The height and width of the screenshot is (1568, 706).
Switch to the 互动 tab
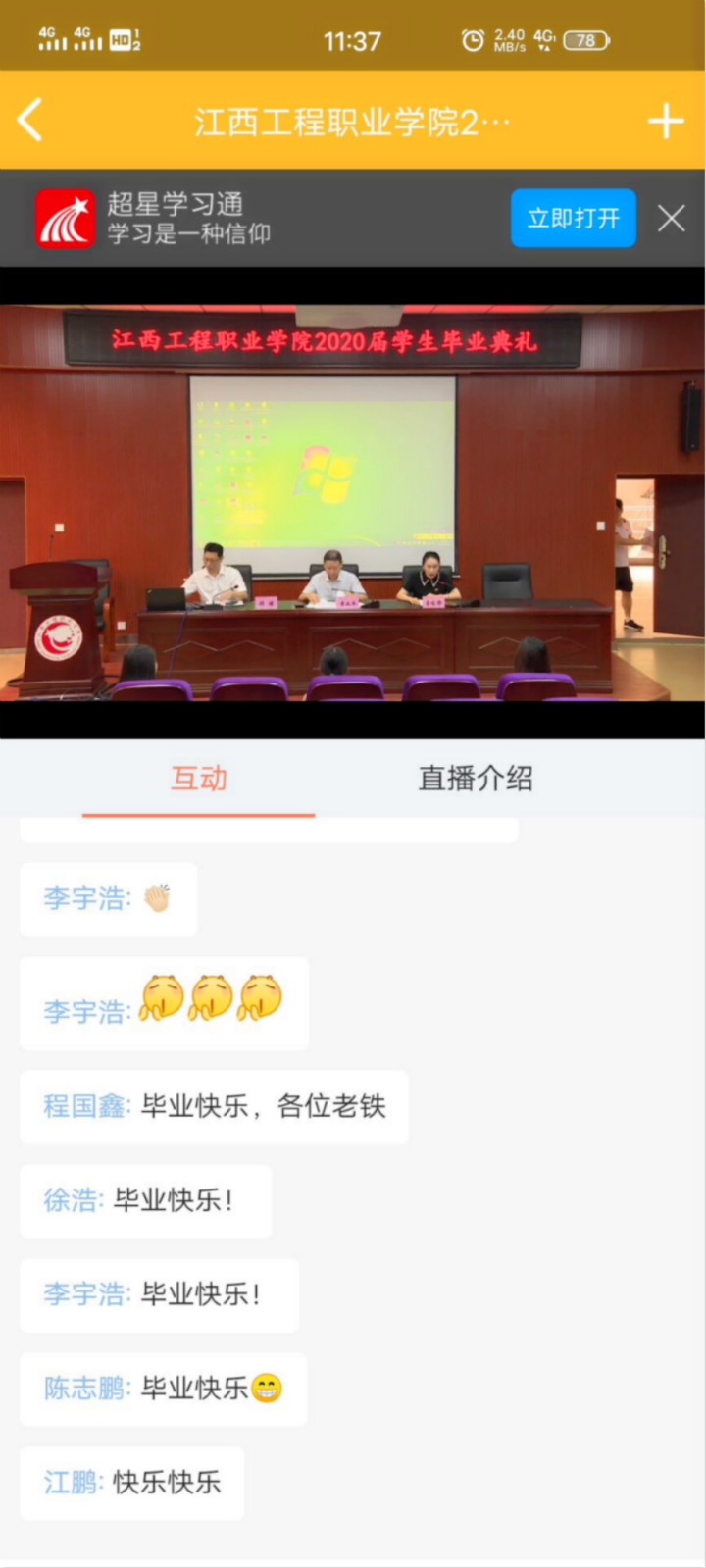199,779
